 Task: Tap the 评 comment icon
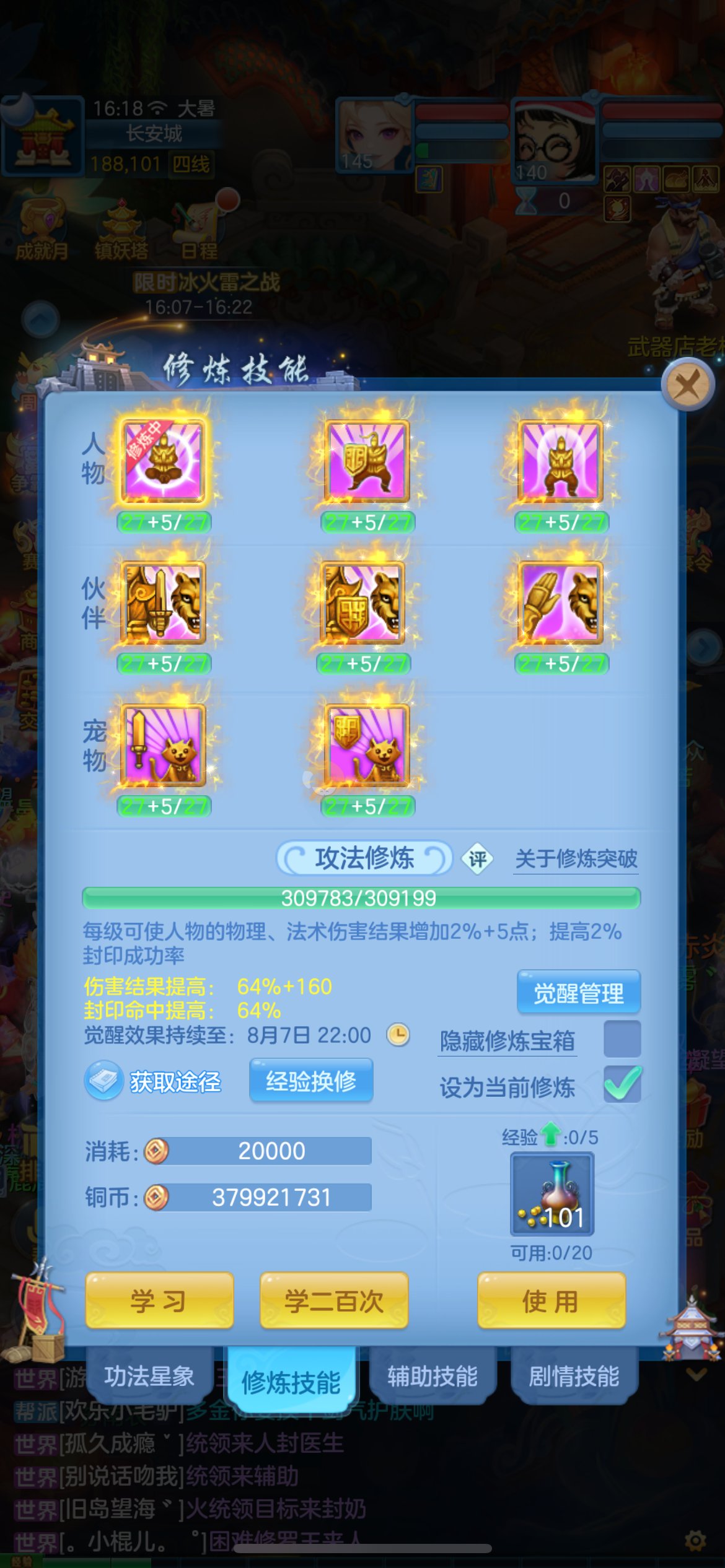pyautogui.click(x=478, y=859)
